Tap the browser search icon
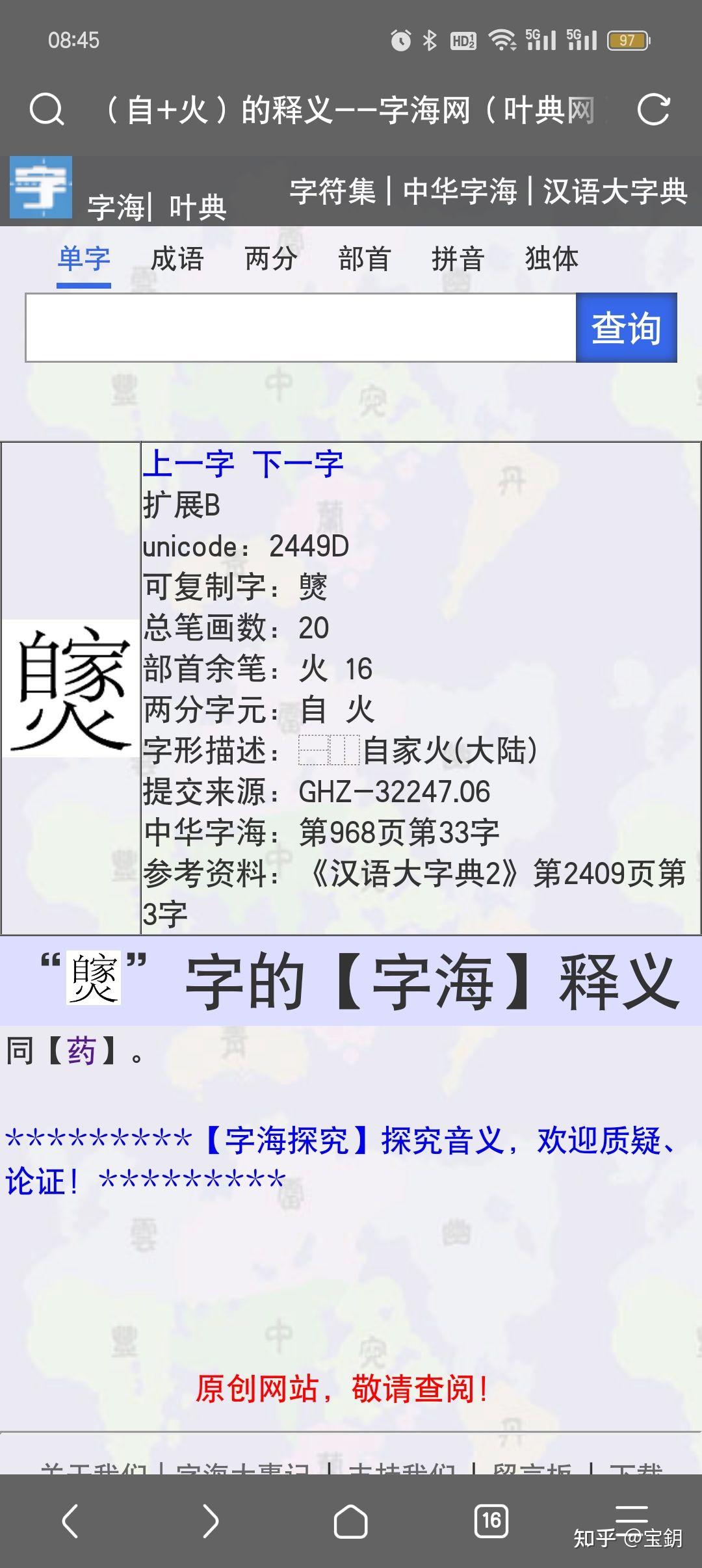The image size is (702, 1568). point(47,109)
